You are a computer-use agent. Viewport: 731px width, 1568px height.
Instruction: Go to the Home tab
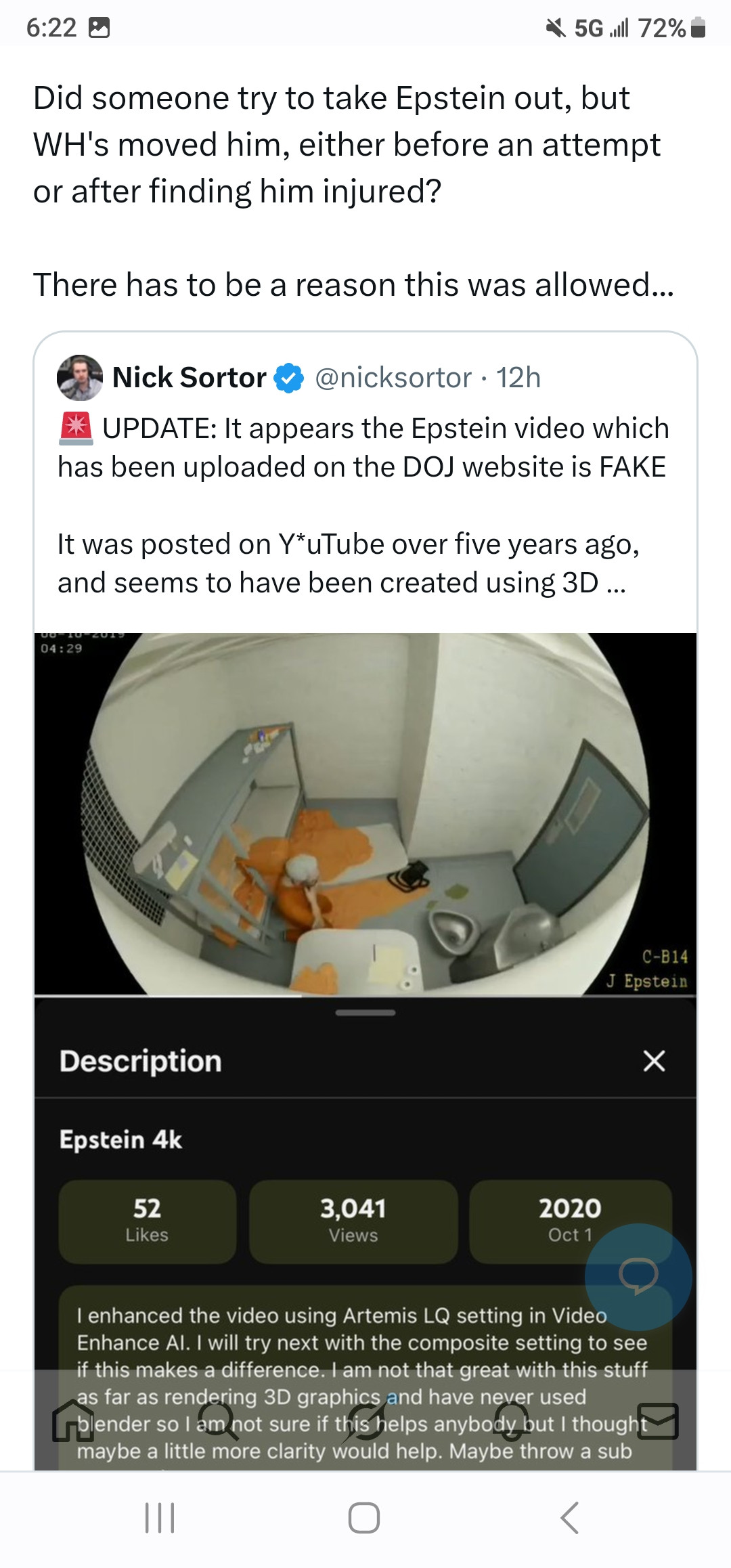[x=73, y=1420]
